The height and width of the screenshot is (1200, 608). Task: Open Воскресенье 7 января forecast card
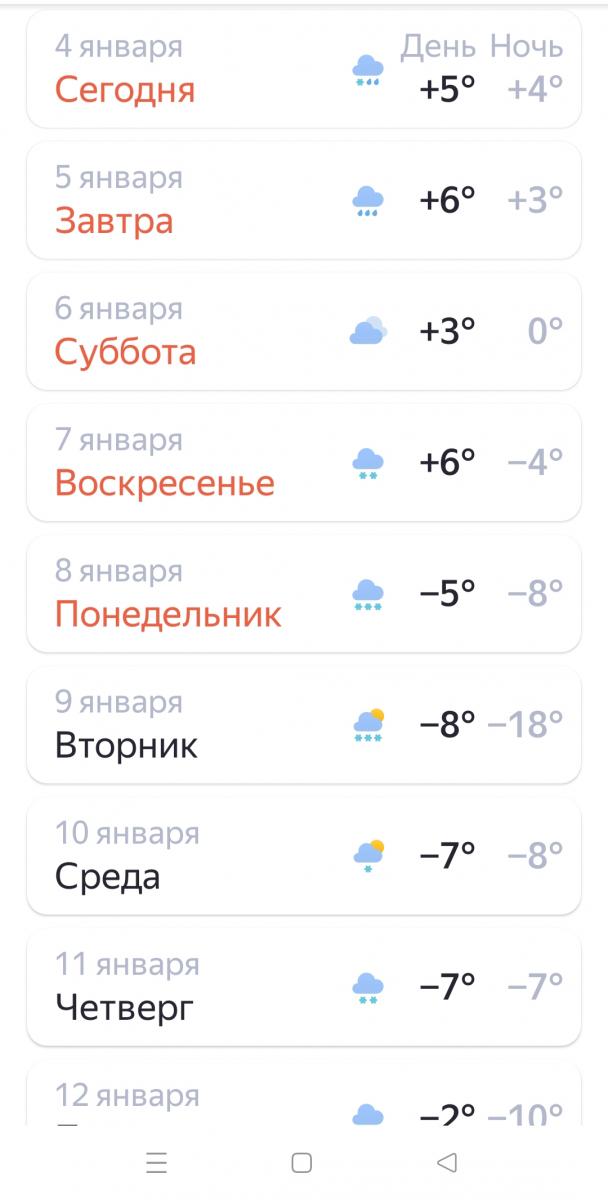coord(304,462)
